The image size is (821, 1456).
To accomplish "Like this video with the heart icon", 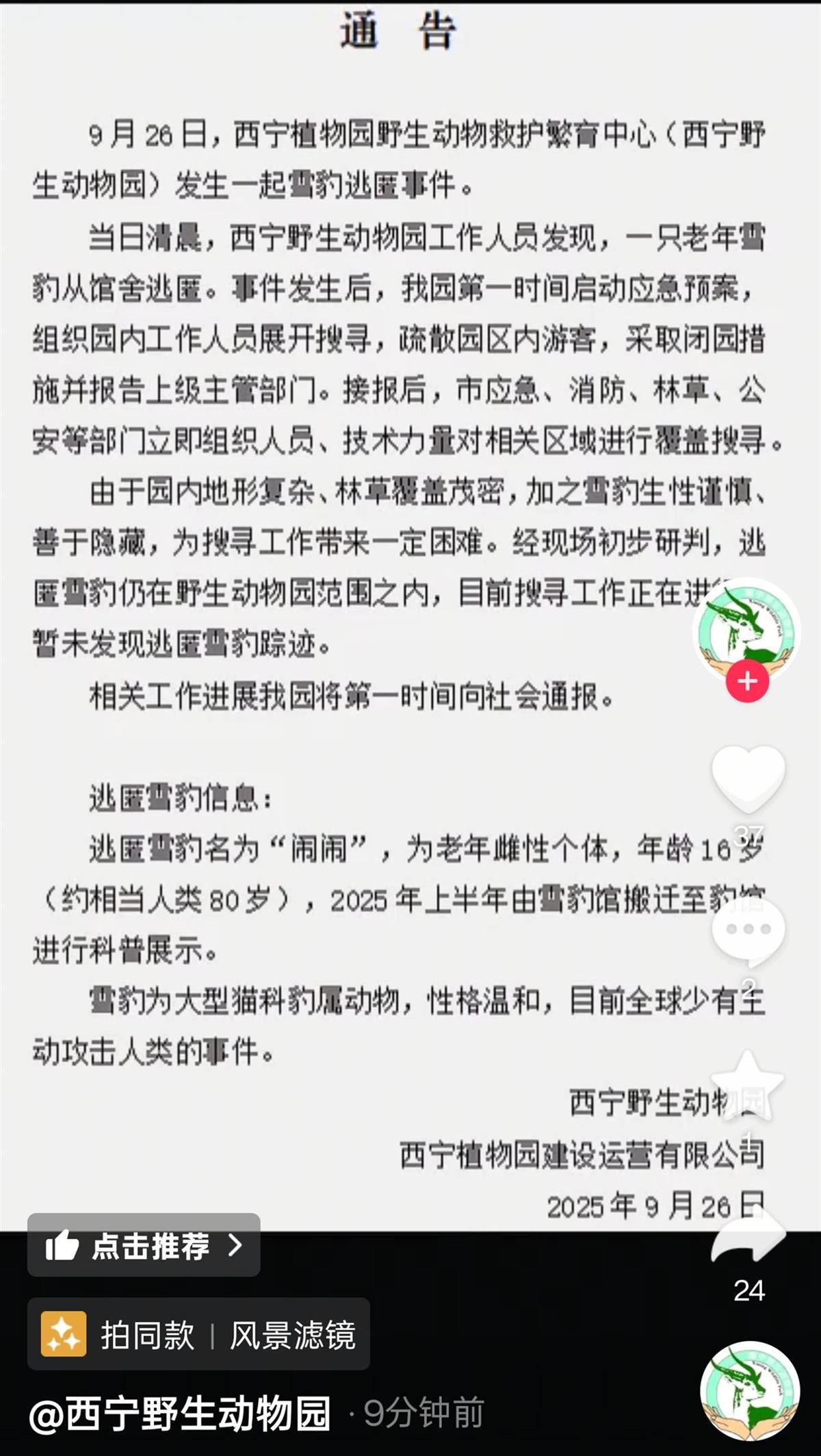I will coord(748,779).
